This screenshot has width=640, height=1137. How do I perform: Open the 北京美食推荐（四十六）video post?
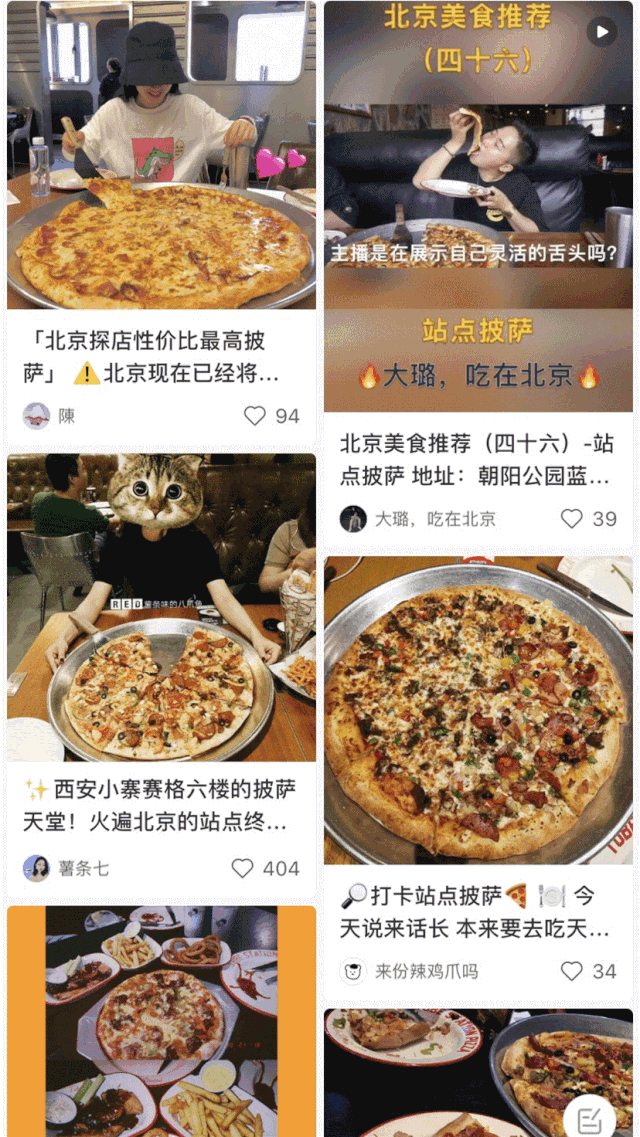point(478,200)
